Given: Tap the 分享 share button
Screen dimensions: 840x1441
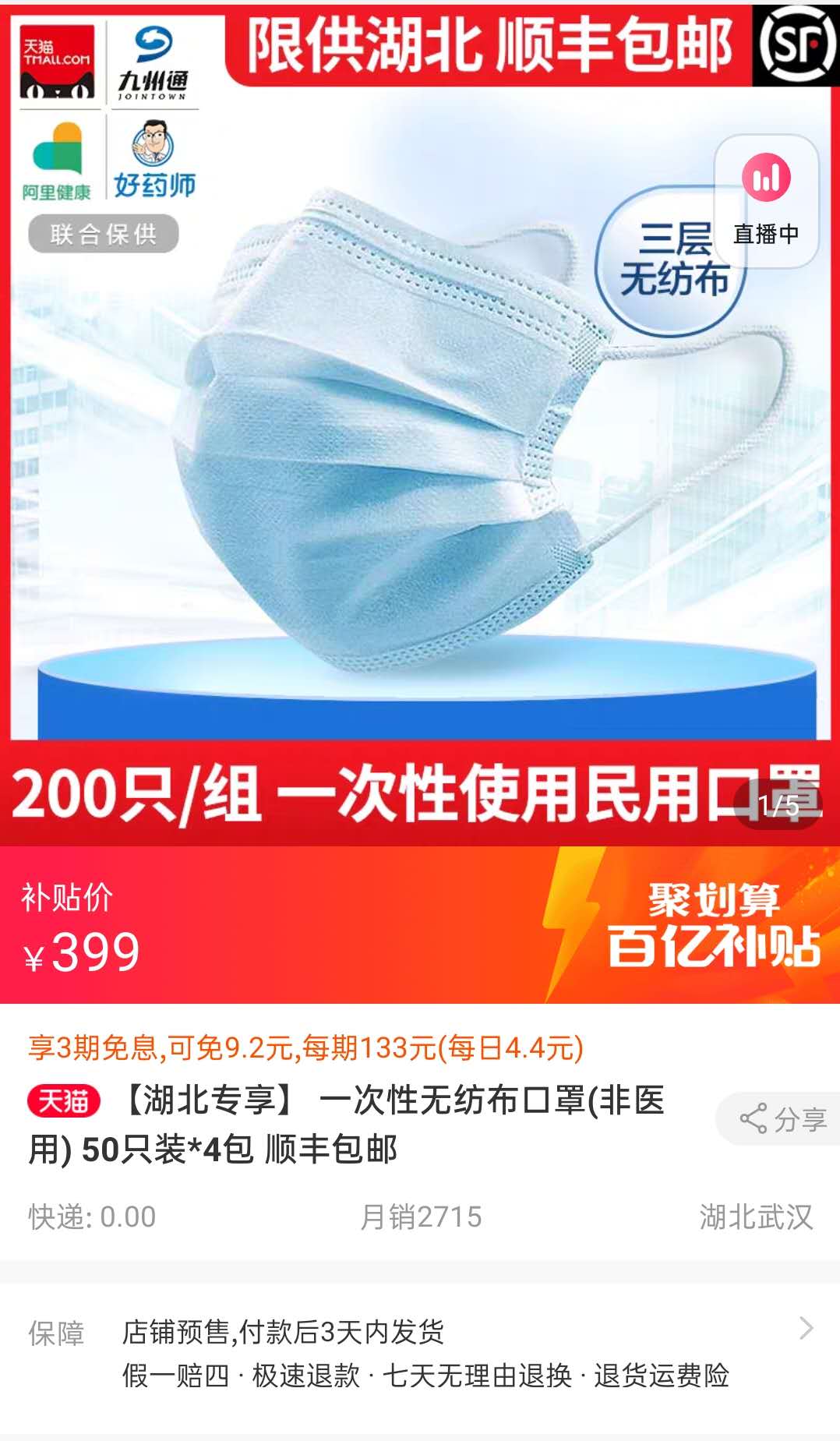Looking at the screenshot, I should pyautogui.click(x=782, y=1119).
